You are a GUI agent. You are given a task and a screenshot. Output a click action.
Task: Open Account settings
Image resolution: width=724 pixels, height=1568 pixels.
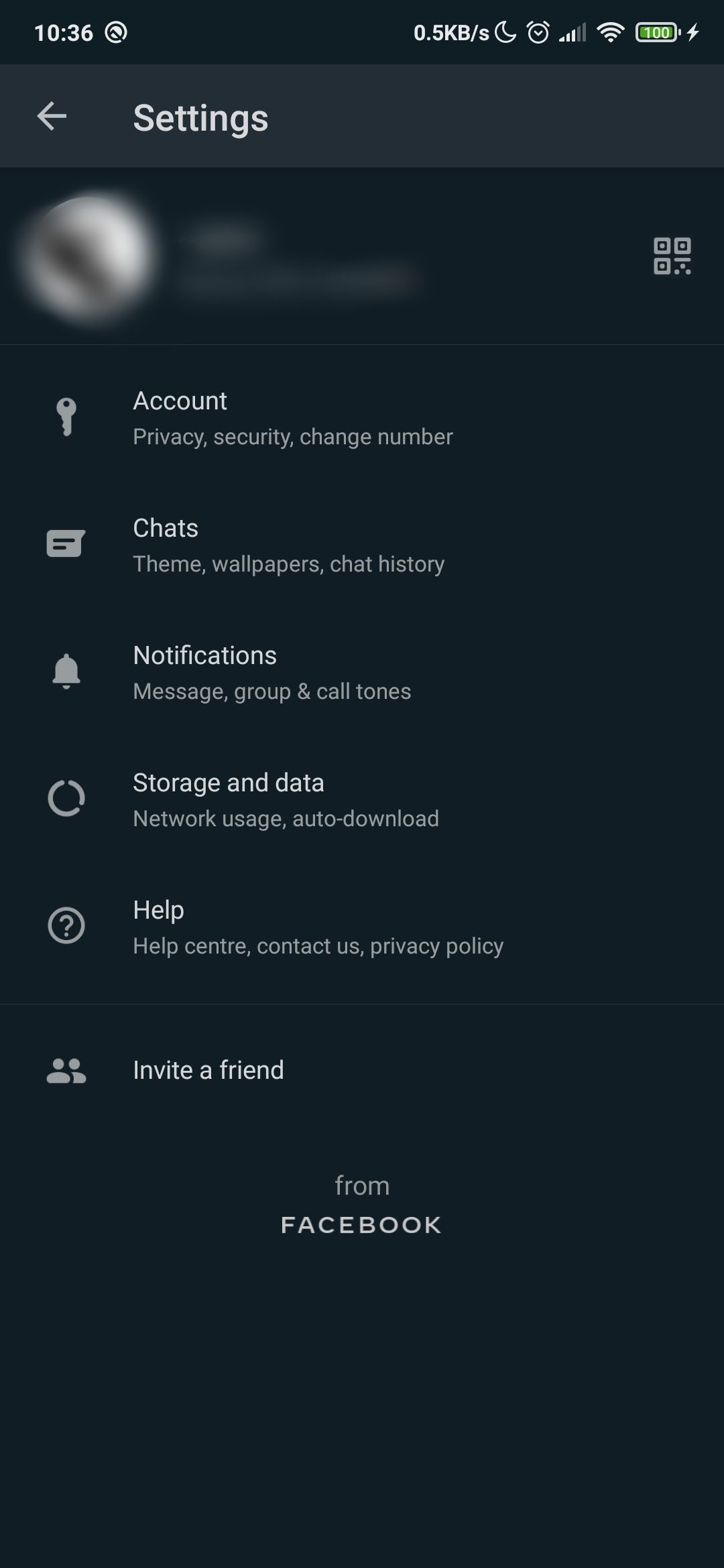click(x=292, y=417)
